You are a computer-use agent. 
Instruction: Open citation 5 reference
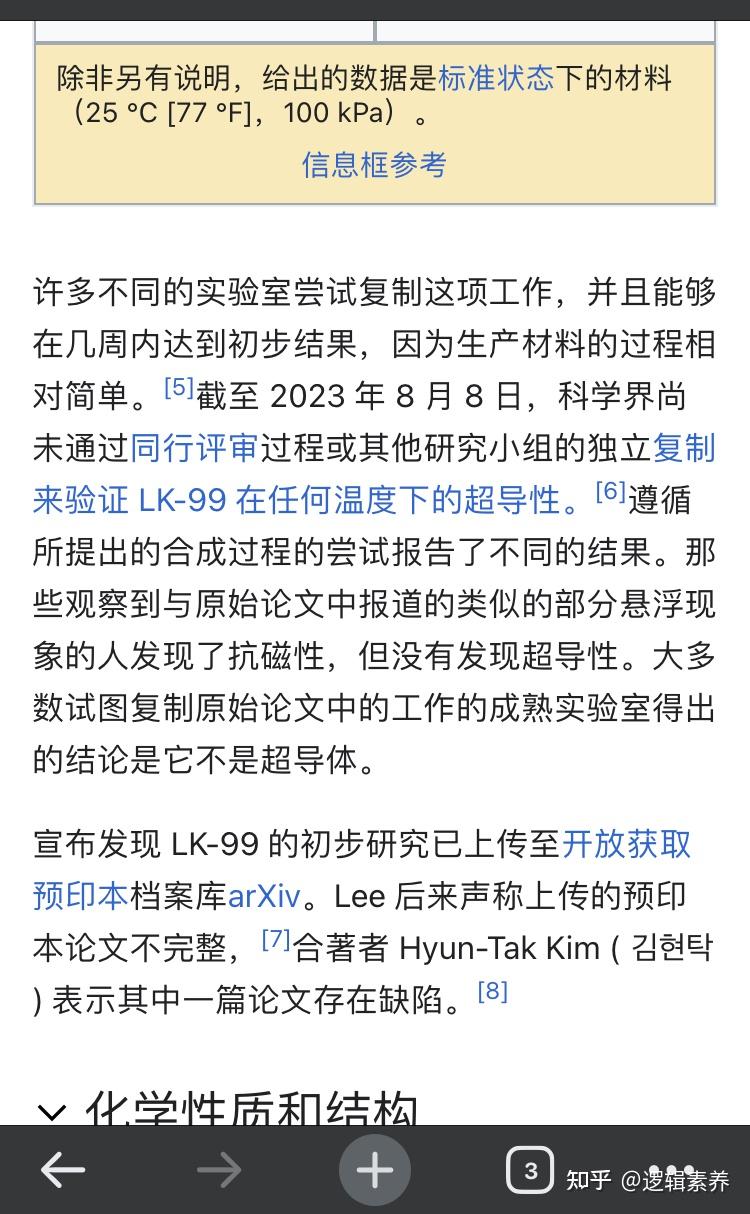point(178,387)
